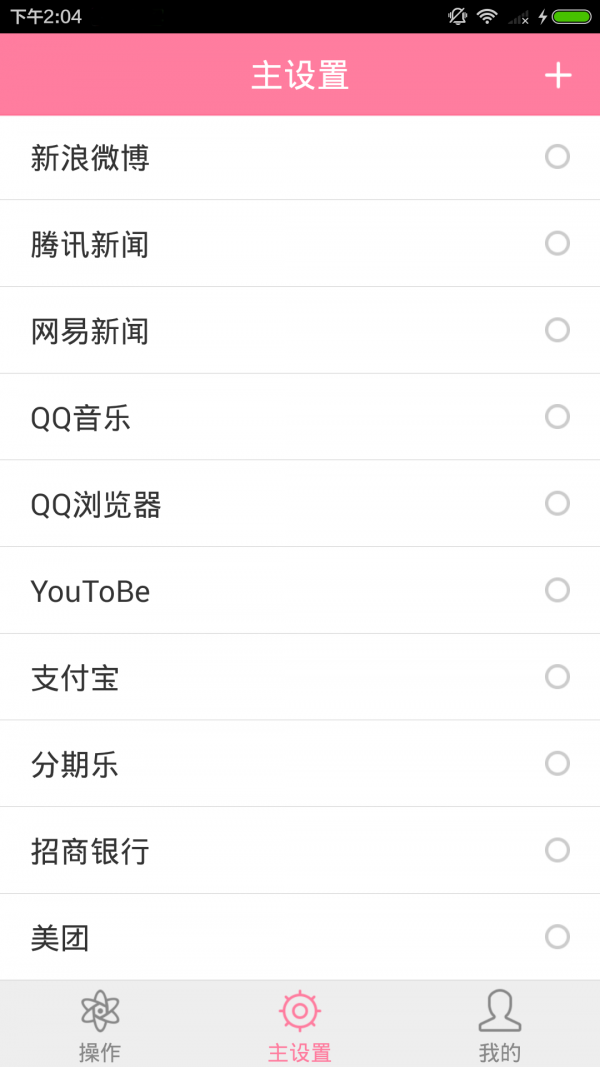Select the radio button for 腾讯新闻
The width and height of the screenshot is (600, 1067).
[557, 244]
